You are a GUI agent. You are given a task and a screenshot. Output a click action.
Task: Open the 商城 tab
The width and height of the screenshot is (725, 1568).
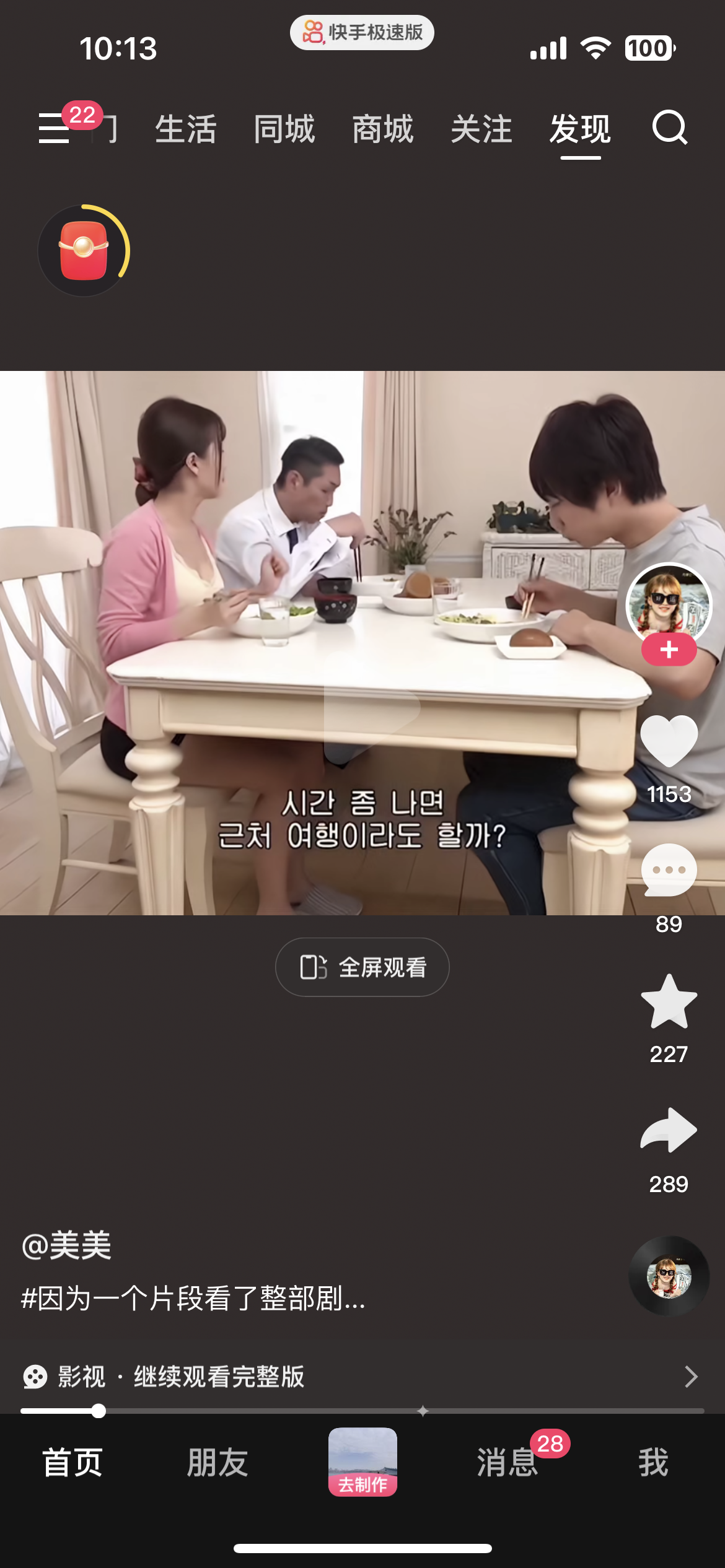(383, 129)
